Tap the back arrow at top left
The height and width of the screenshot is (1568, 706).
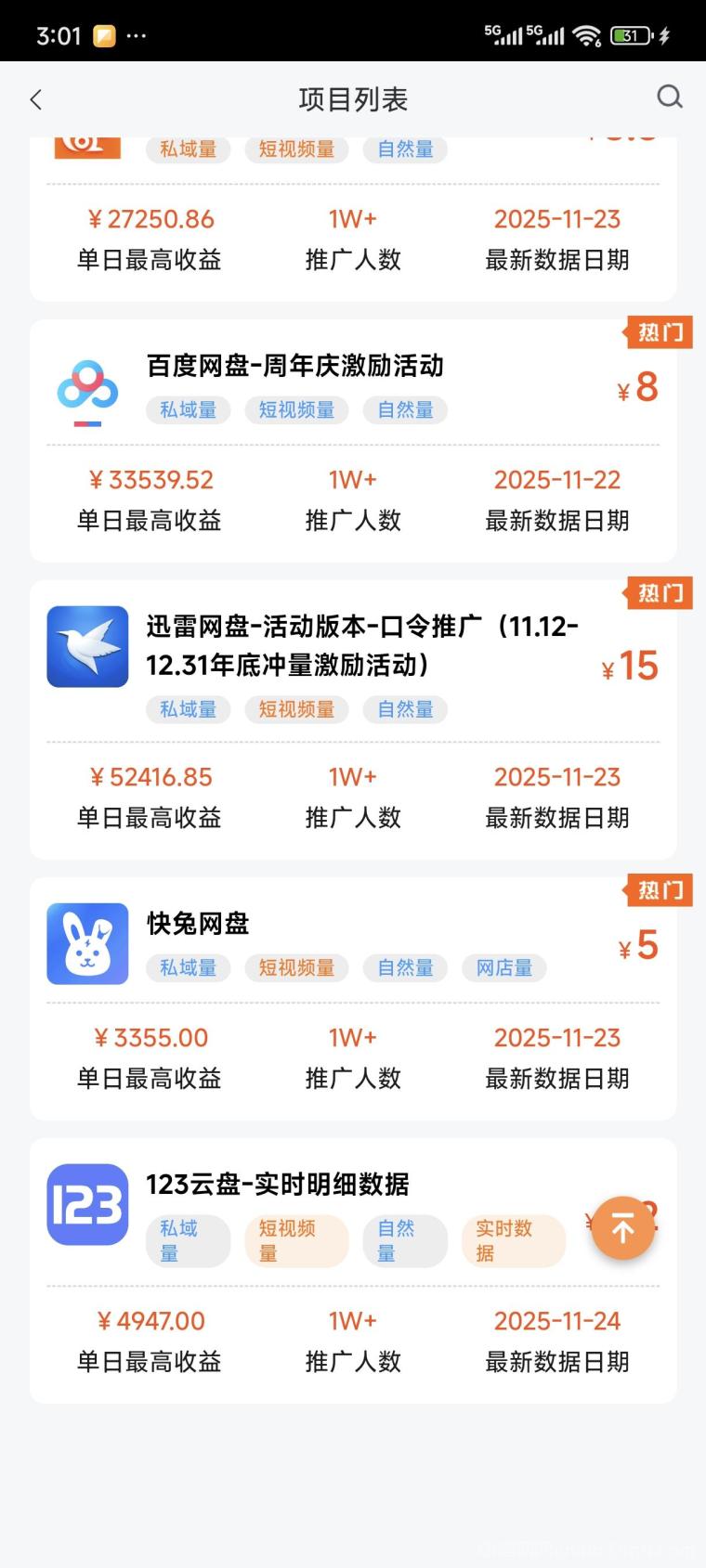pos(35,97)
